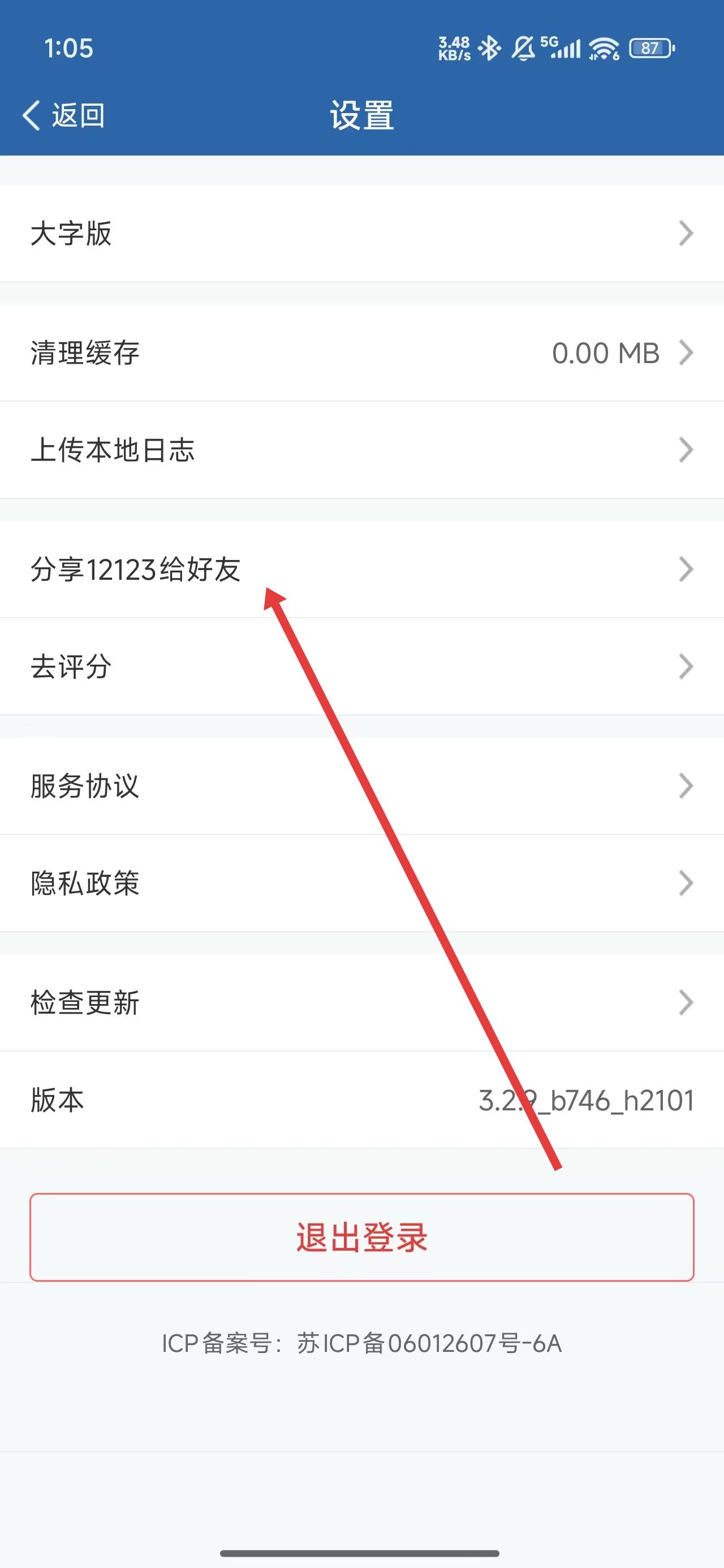View the 服务协议 service agreement
Viewport: 724px width, 1568px height.
361,786
